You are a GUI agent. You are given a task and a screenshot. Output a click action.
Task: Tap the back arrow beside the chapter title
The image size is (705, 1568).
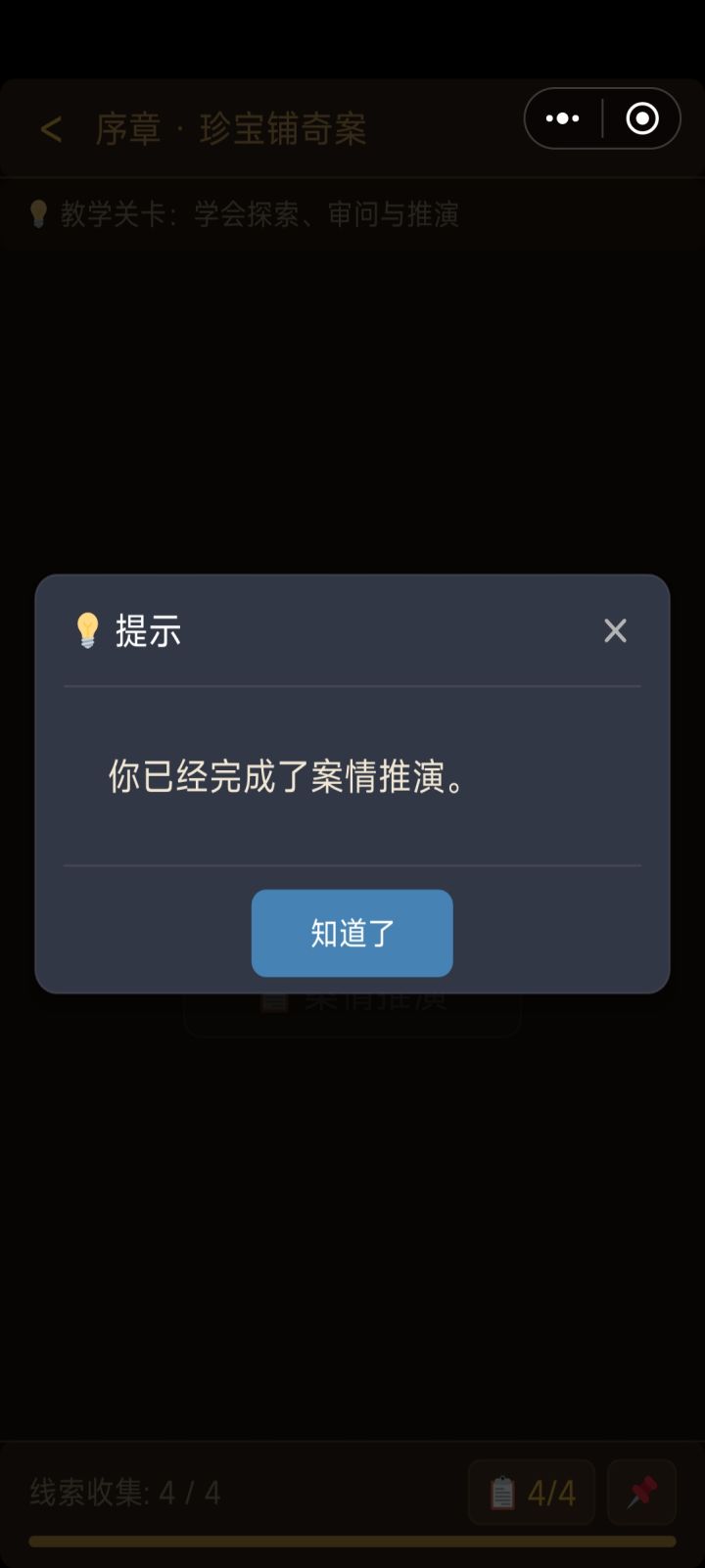50,129
